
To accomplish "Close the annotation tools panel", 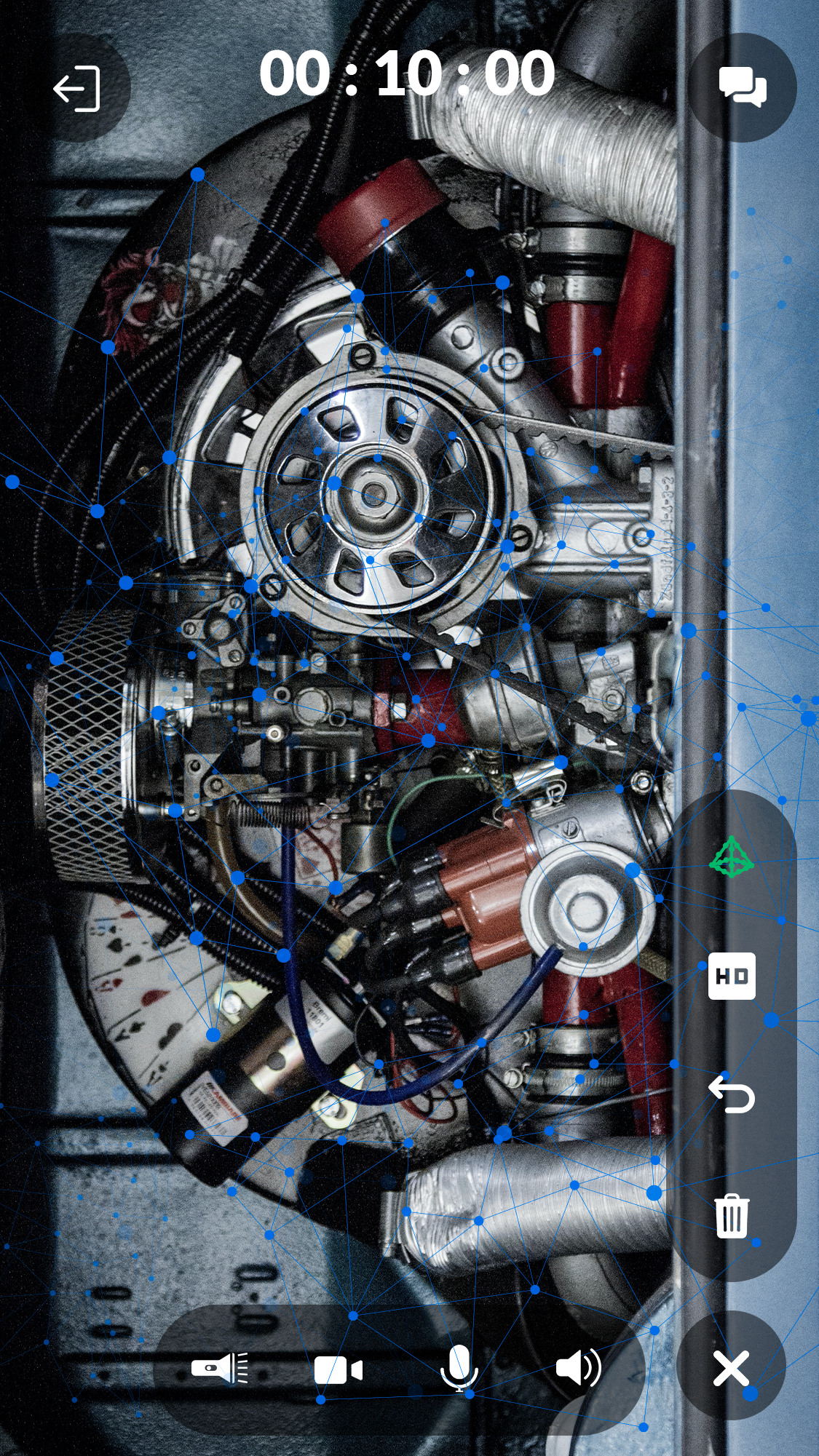I will (x=731, y=1369).
